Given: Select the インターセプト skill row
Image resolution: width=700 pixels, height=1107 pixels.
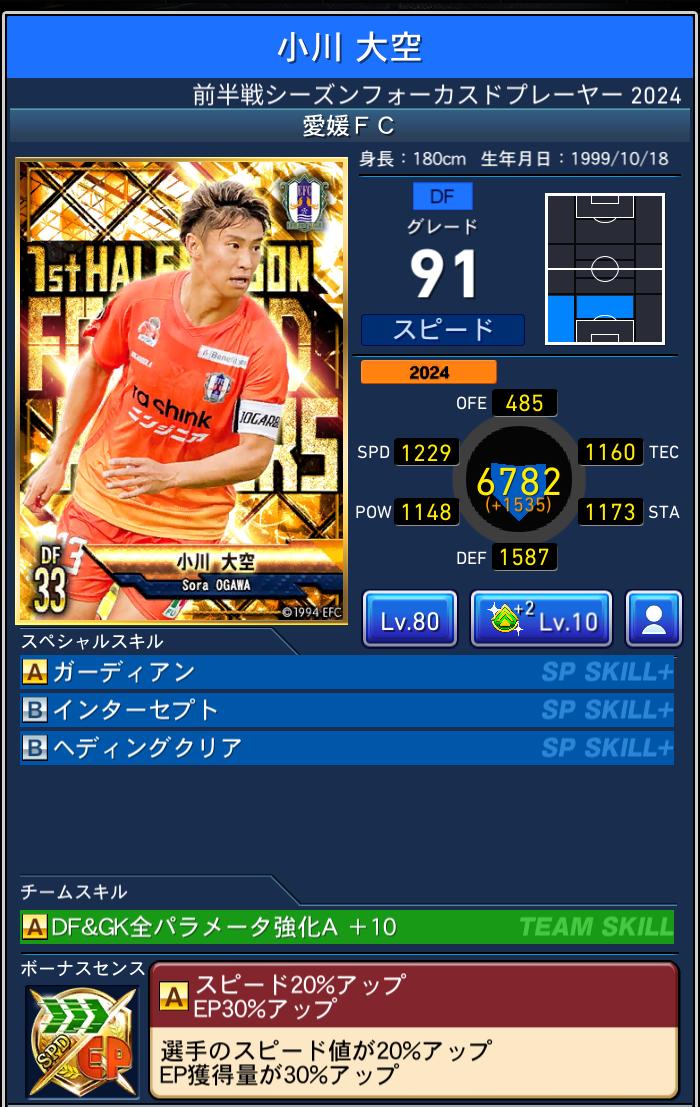Looking at the screenshot, I should [x=346, y=710].
